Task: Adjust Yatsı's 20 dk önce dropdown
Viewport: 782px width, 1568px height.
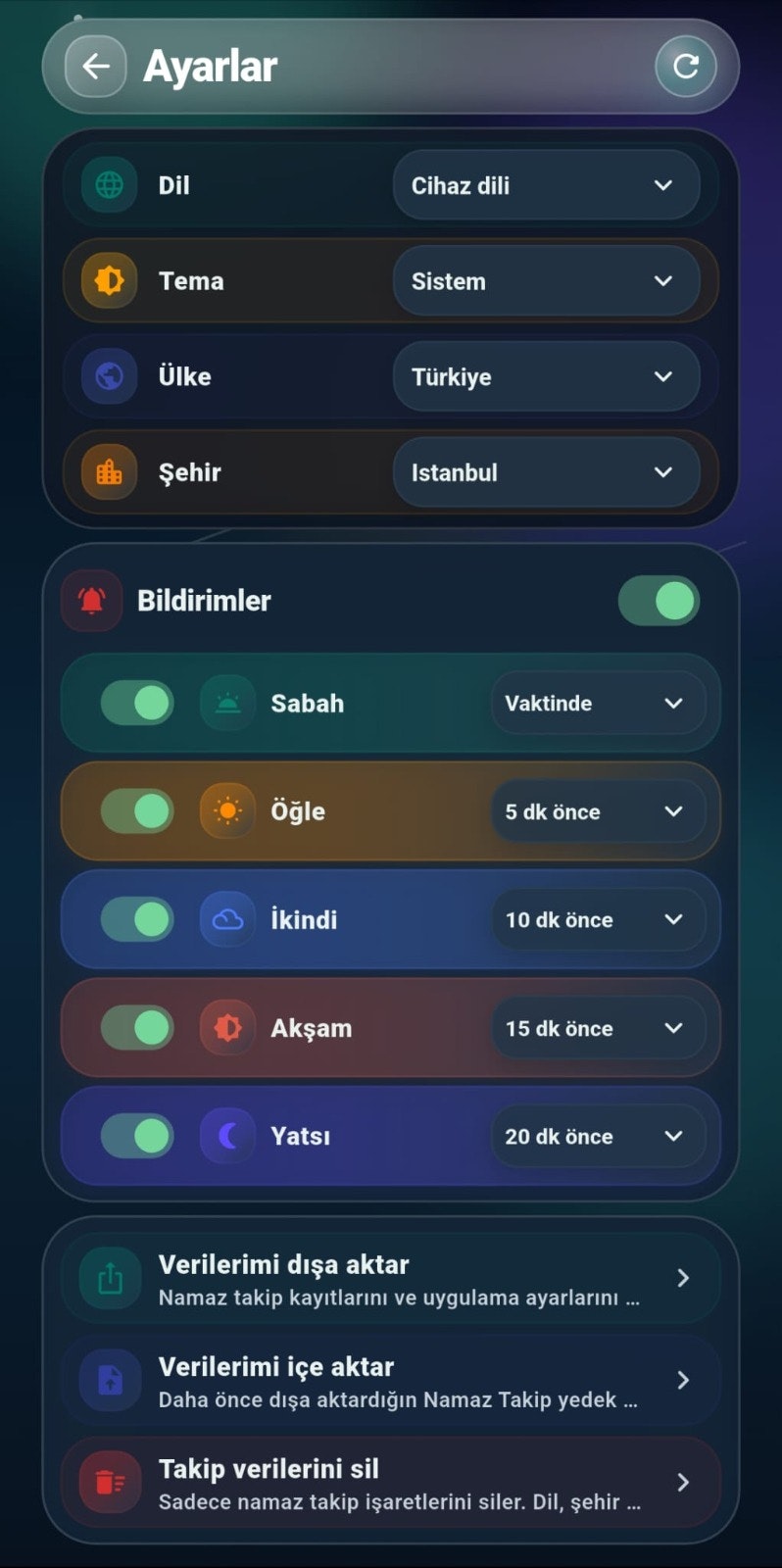Action: pyautogui.click(x=598, y=1136)
